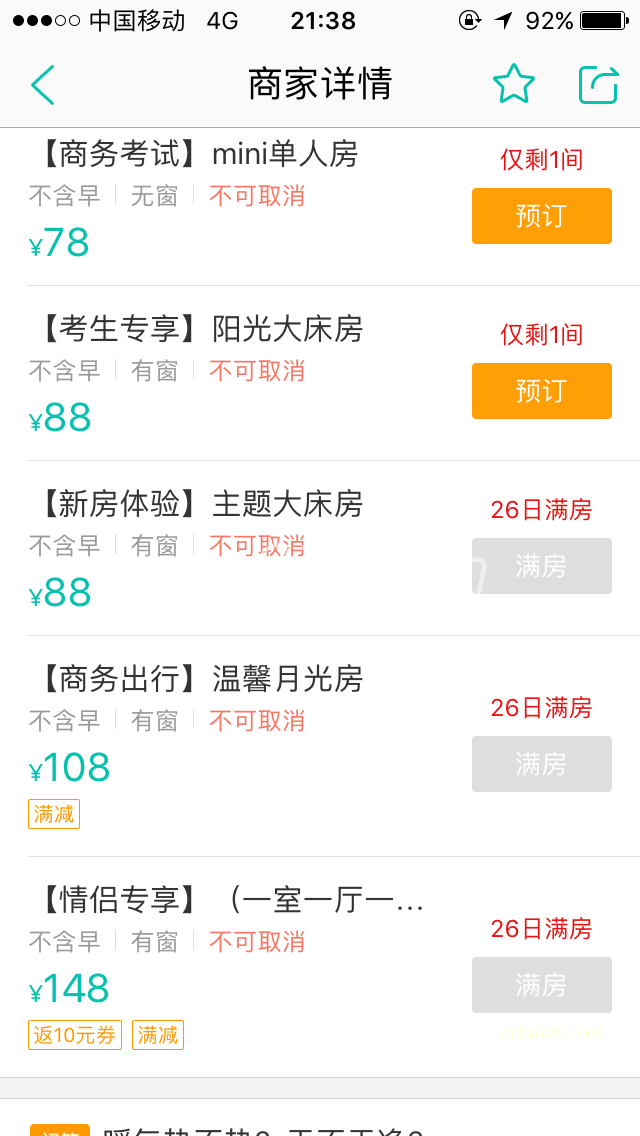Go back from the 商家详情 page

pyautogui.click(x=43, y=85)
